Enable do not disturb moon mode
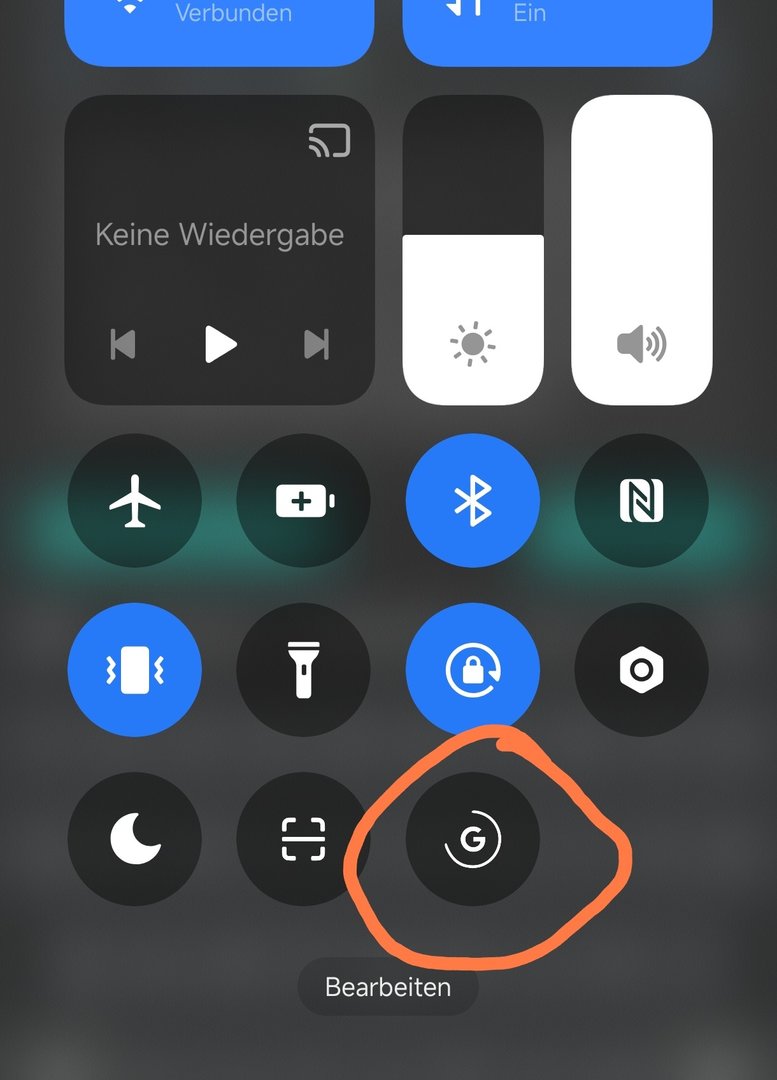The height and width of the screenshot is (1080, 777). [x=135, y=839]
